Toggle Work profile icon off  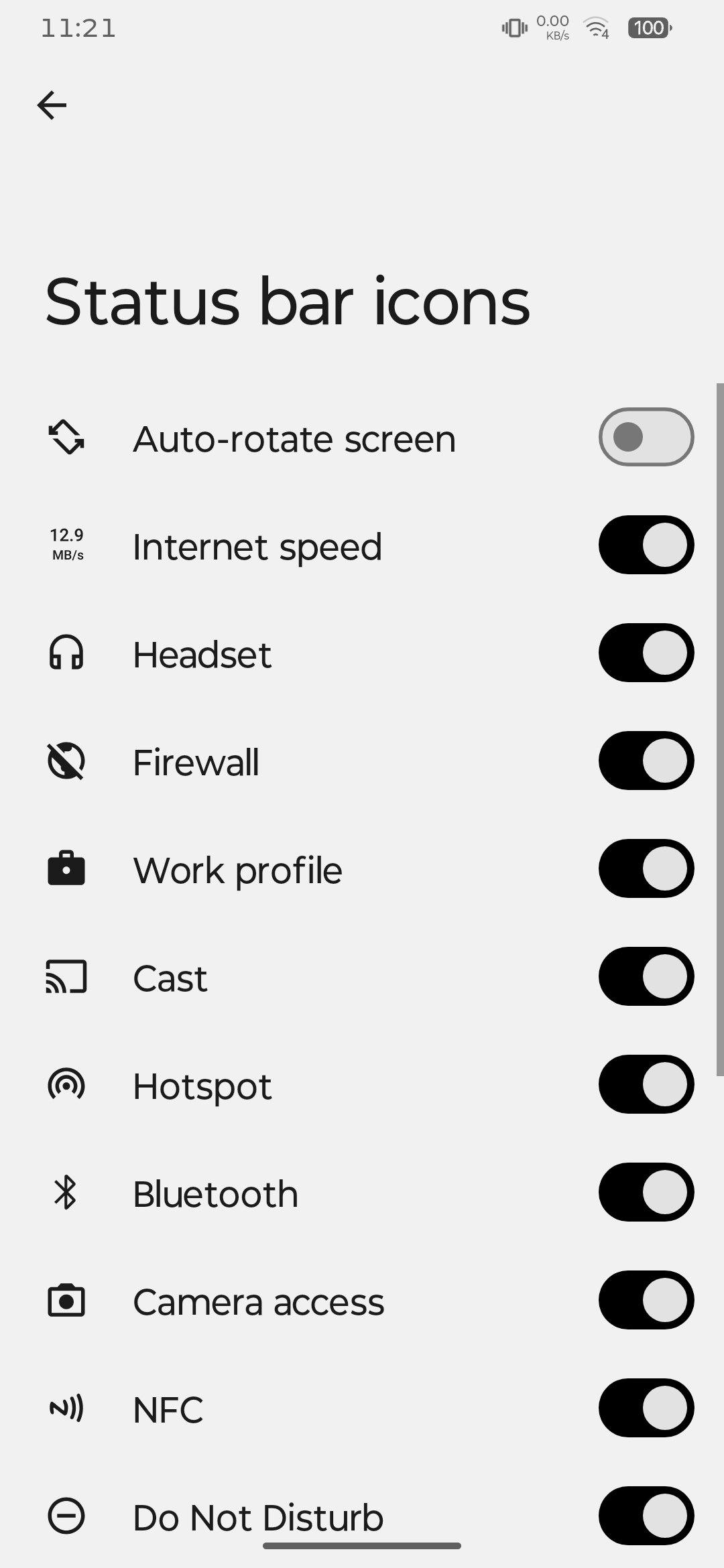[646, 868]
